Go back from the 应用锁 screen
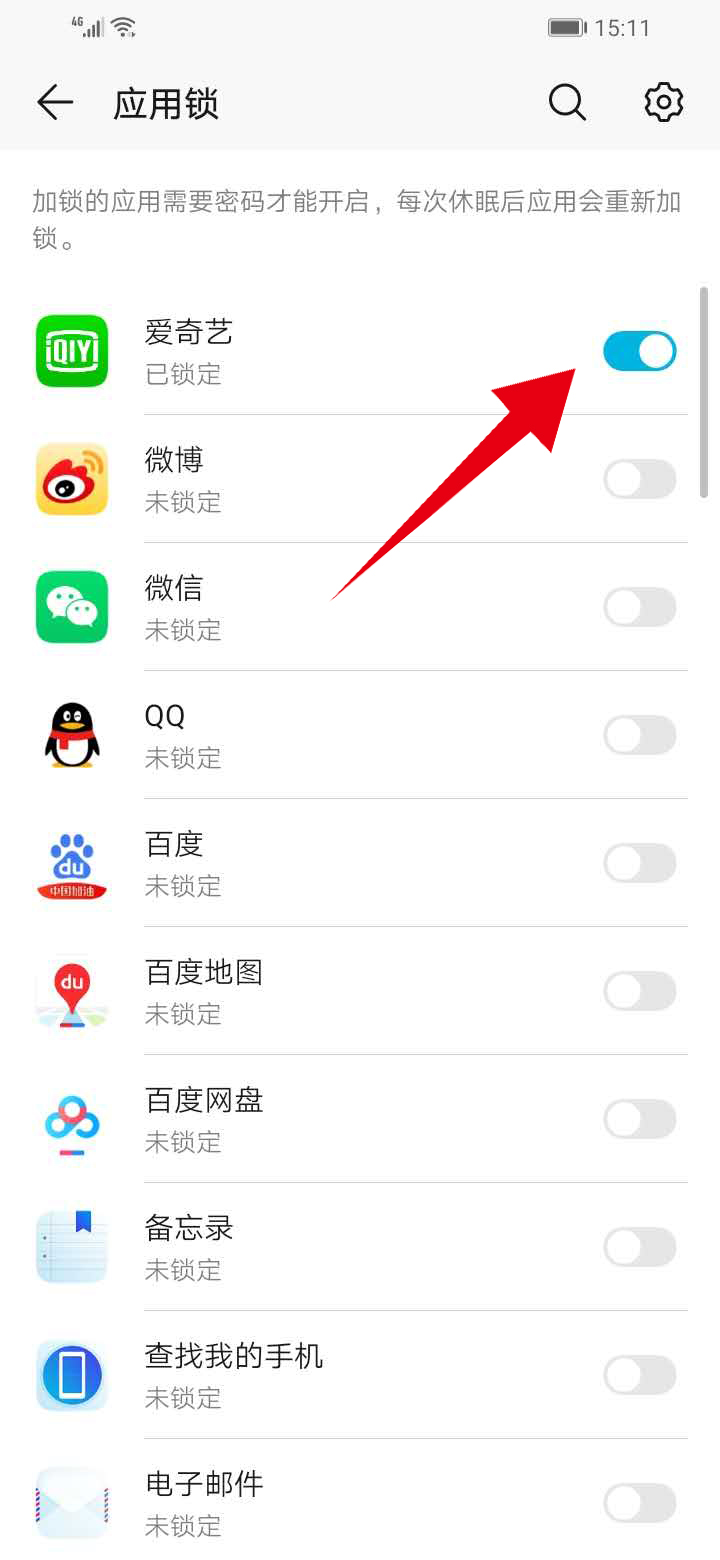The height and width of the screenshot is (1560, 720). click(x=55, y=103)
